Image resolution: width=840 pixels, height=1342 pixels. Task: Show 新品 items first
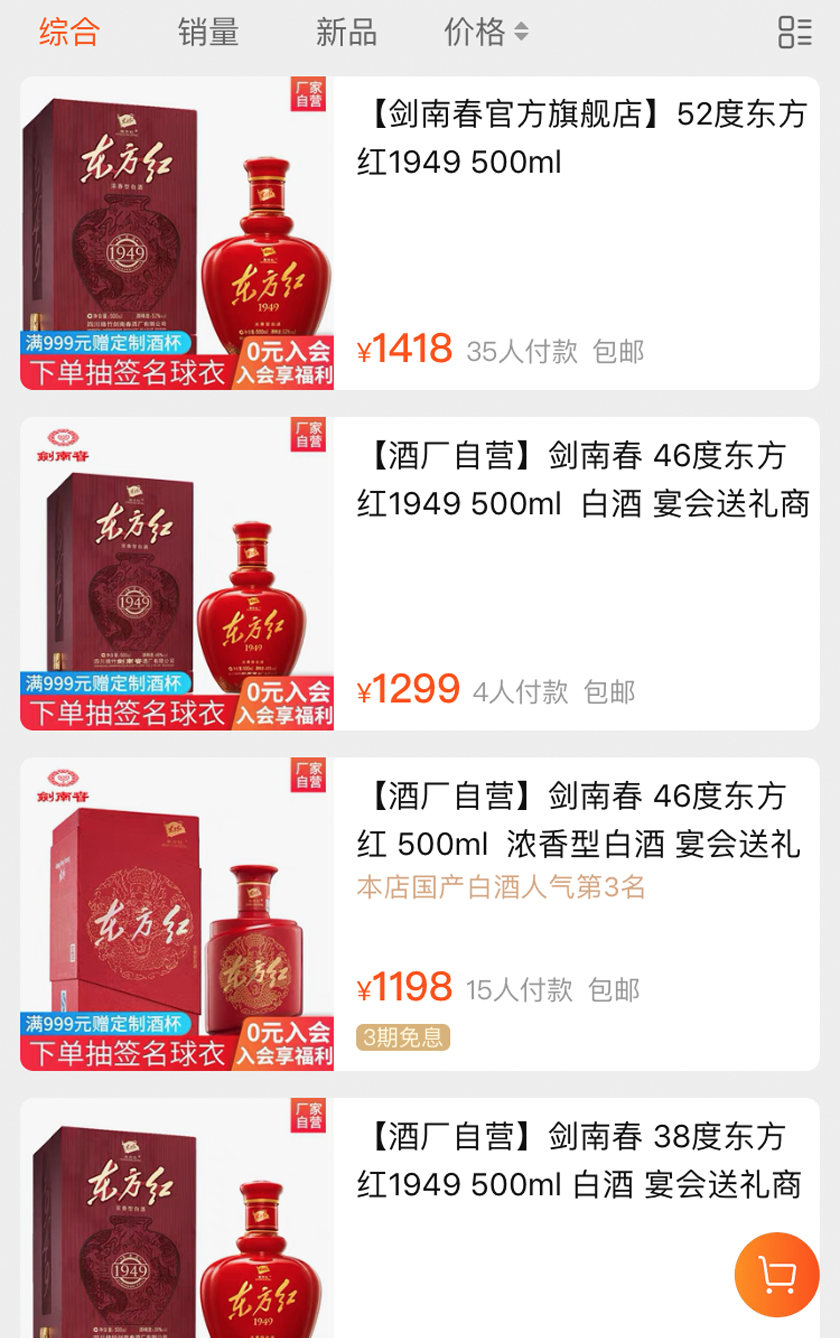coord(346,32)
